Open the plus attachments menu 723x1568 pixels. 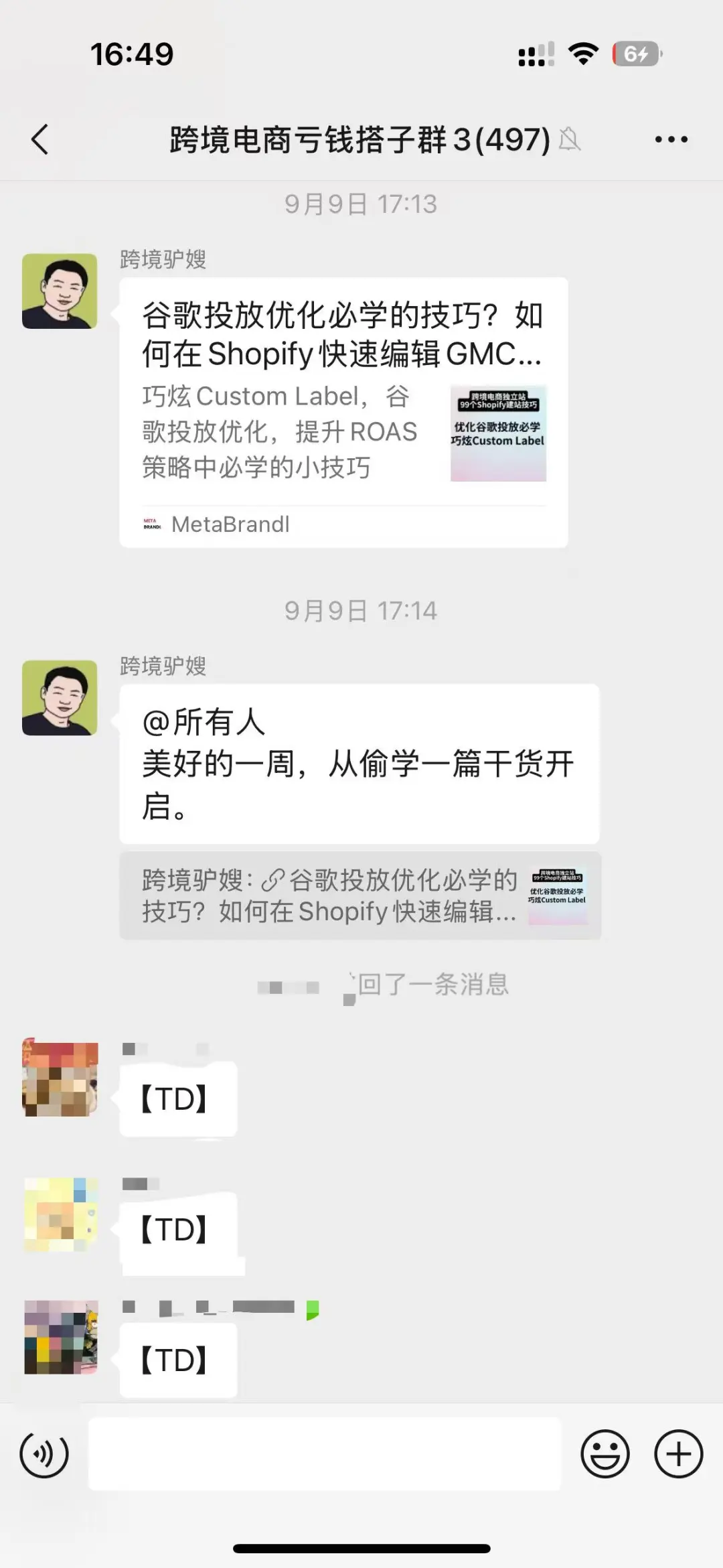click(678, 1454)
